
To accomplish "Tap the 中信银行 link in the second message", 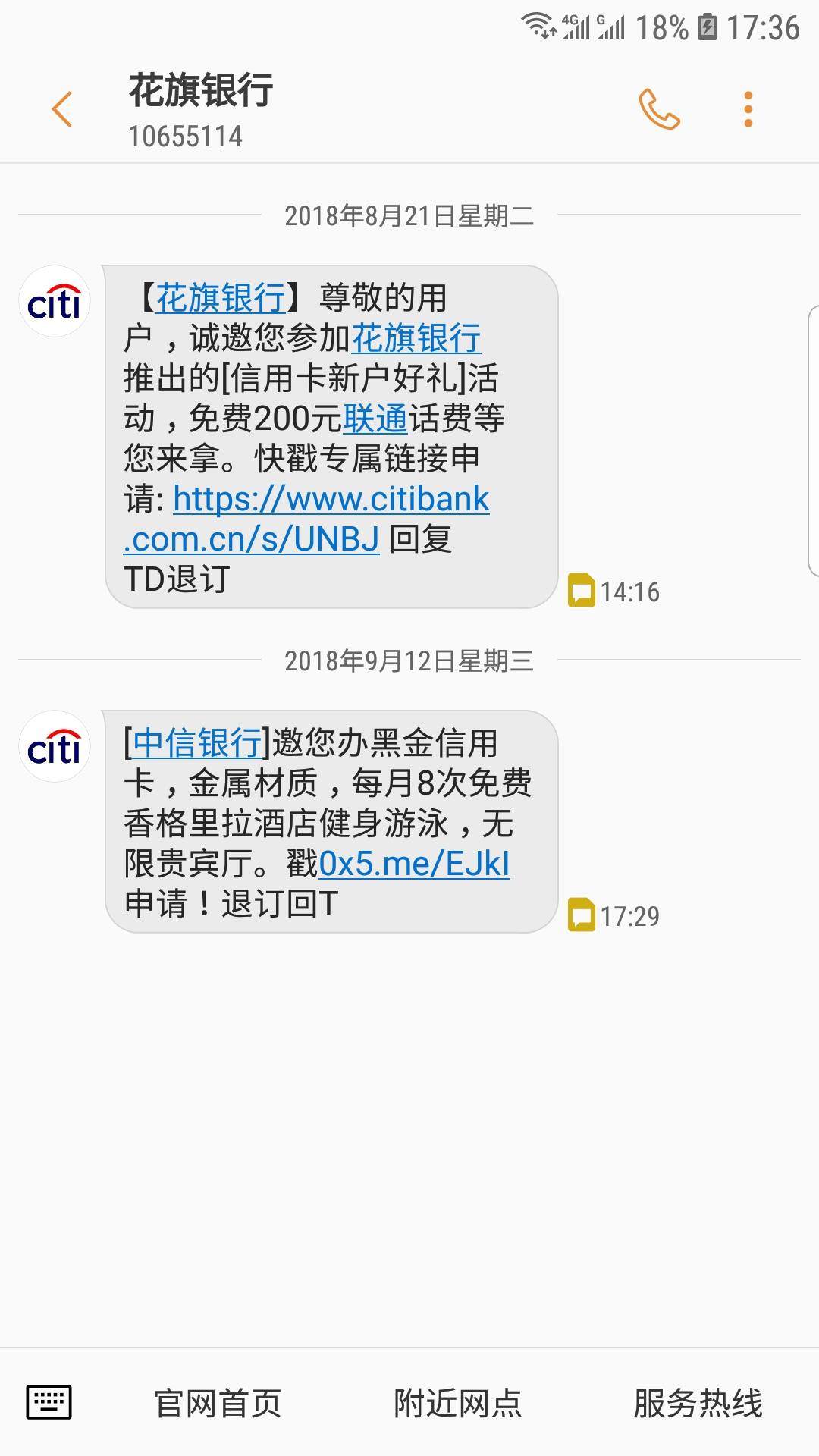I will pyautogui.click(x=197, y=742).
